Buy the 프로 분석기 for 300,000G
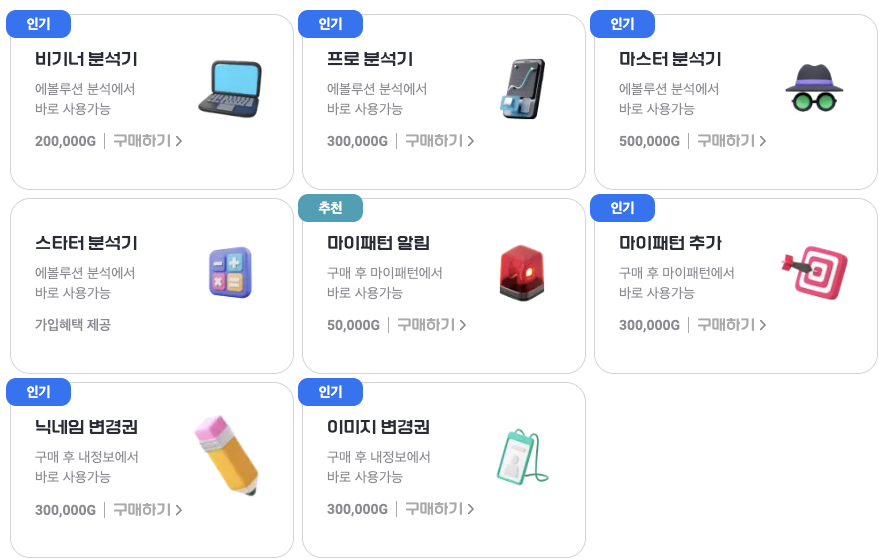Viewport: 887px width, 560px height. point(439,141)
